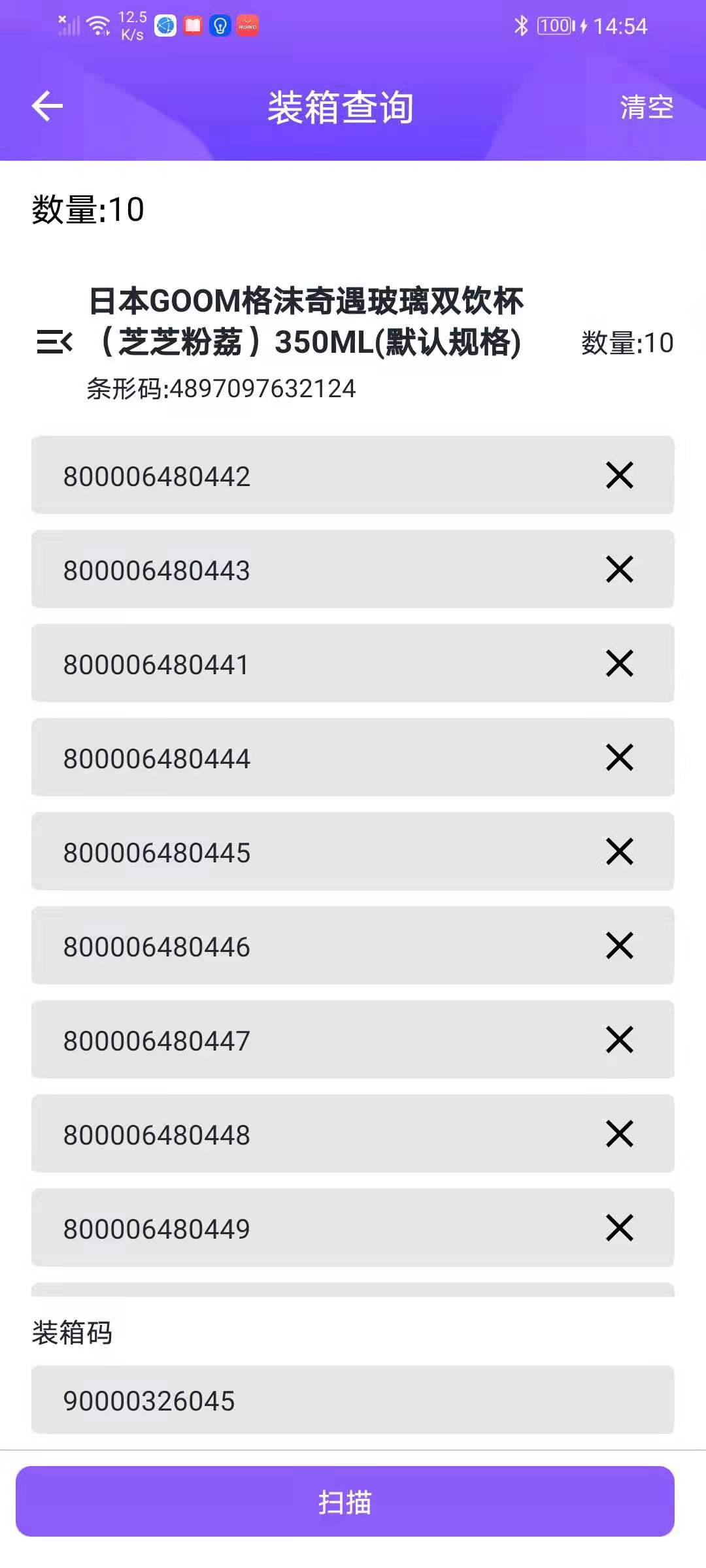Image resolution: width=706 pixels, height=1568 pixels.
Task: Tap 清空 to clear the list
Action: coord(646,107)
